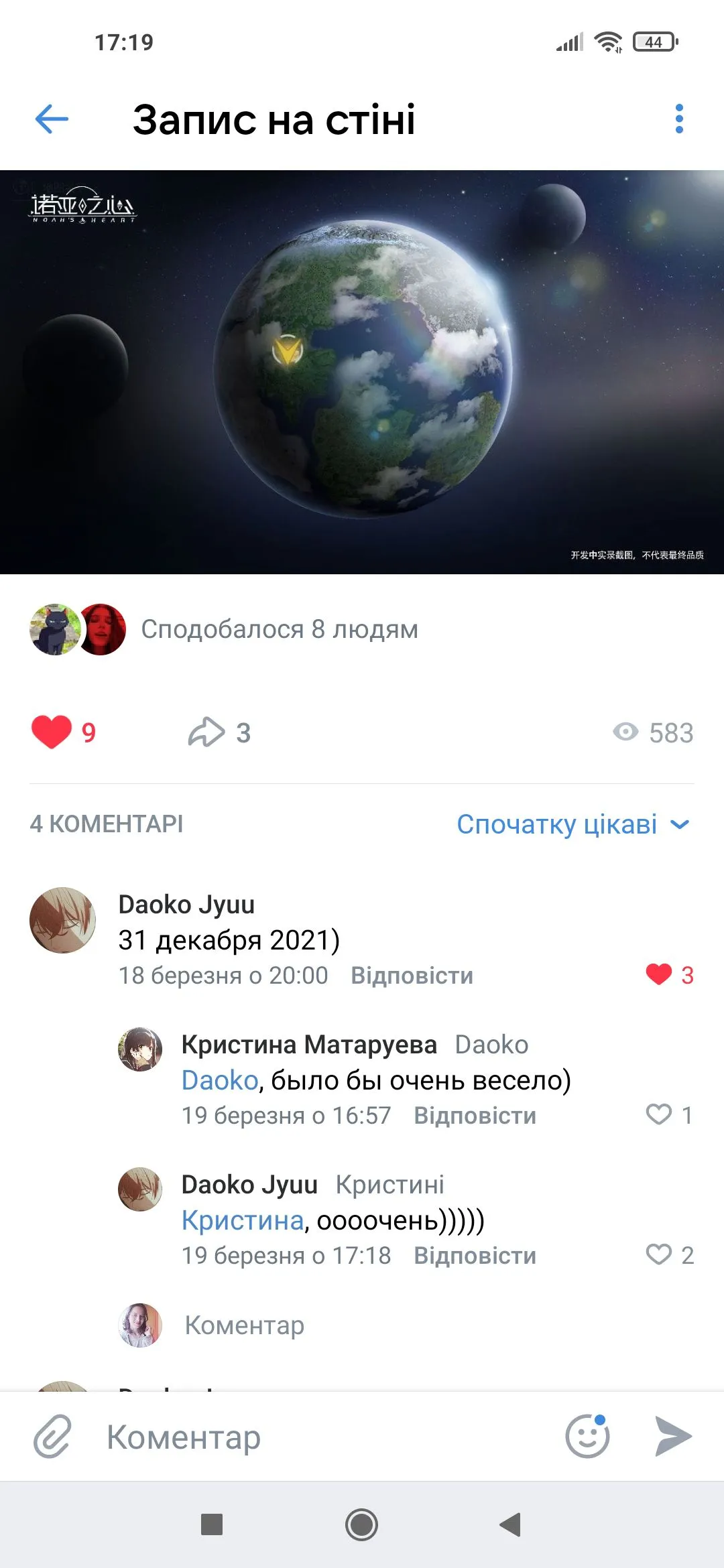Open the Daoko mention in Кристина's reply
This screenshot has width=724, height=1568.
(220, 1080)
